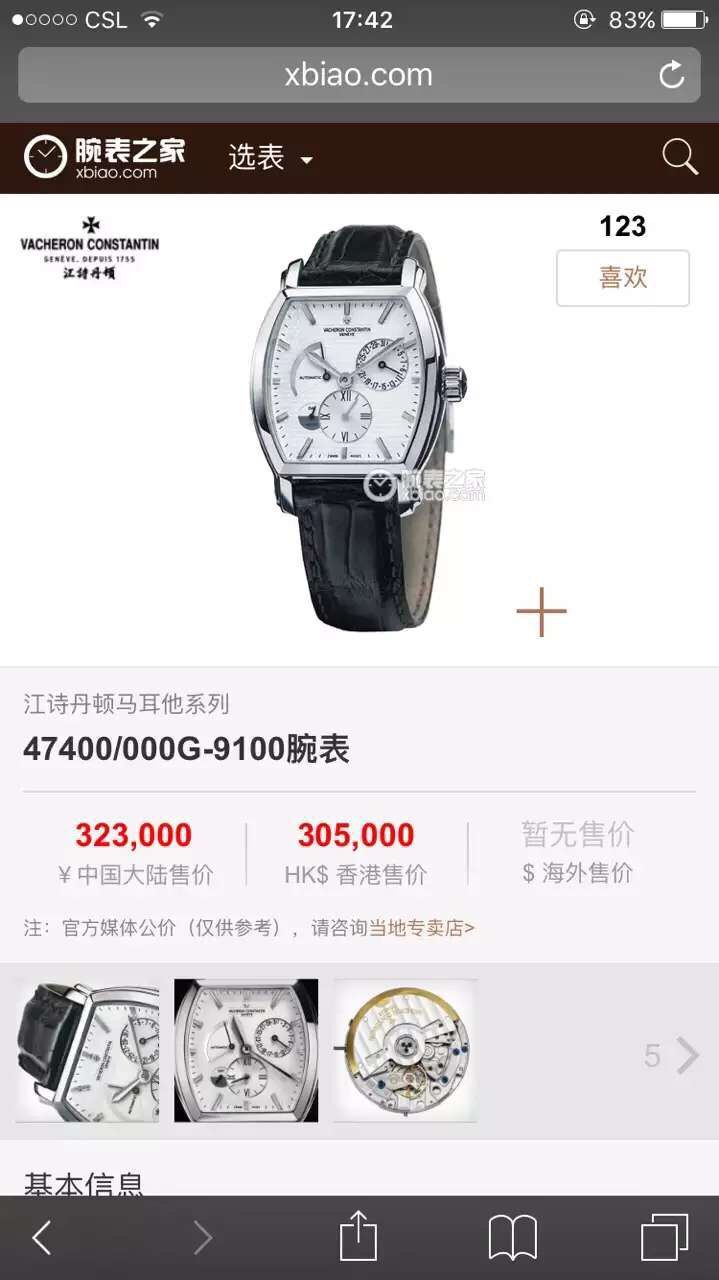This screenshot has width=719, height=1280.
Task: Share this page from Safari toolbar
Action: click(358, 1238)
